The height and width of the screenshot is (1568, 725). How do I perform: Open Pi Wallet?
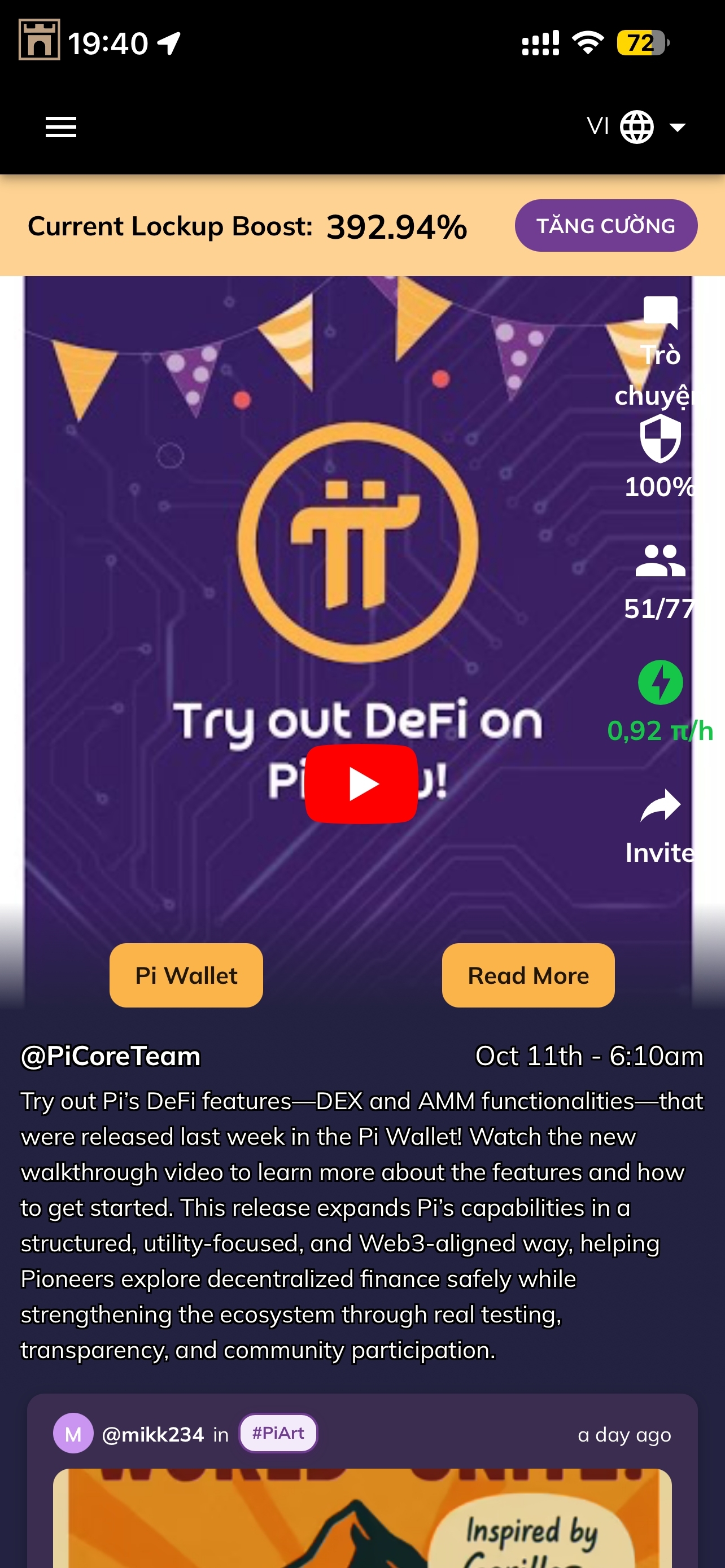tap(186, 975)
